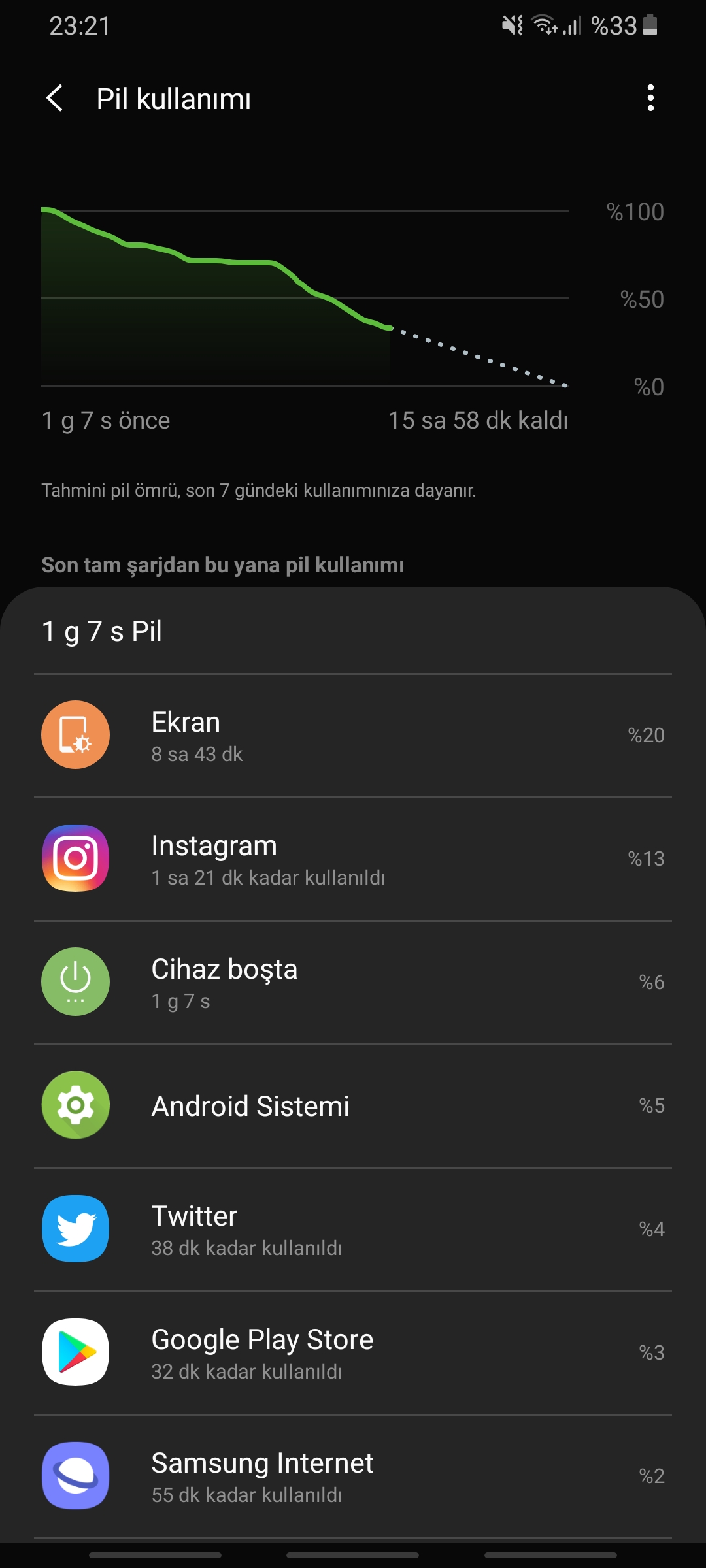Select the Cihaz boşta row
Image resolution: width=706 pixels, height=1568 pixels.
tap(353, 983)
